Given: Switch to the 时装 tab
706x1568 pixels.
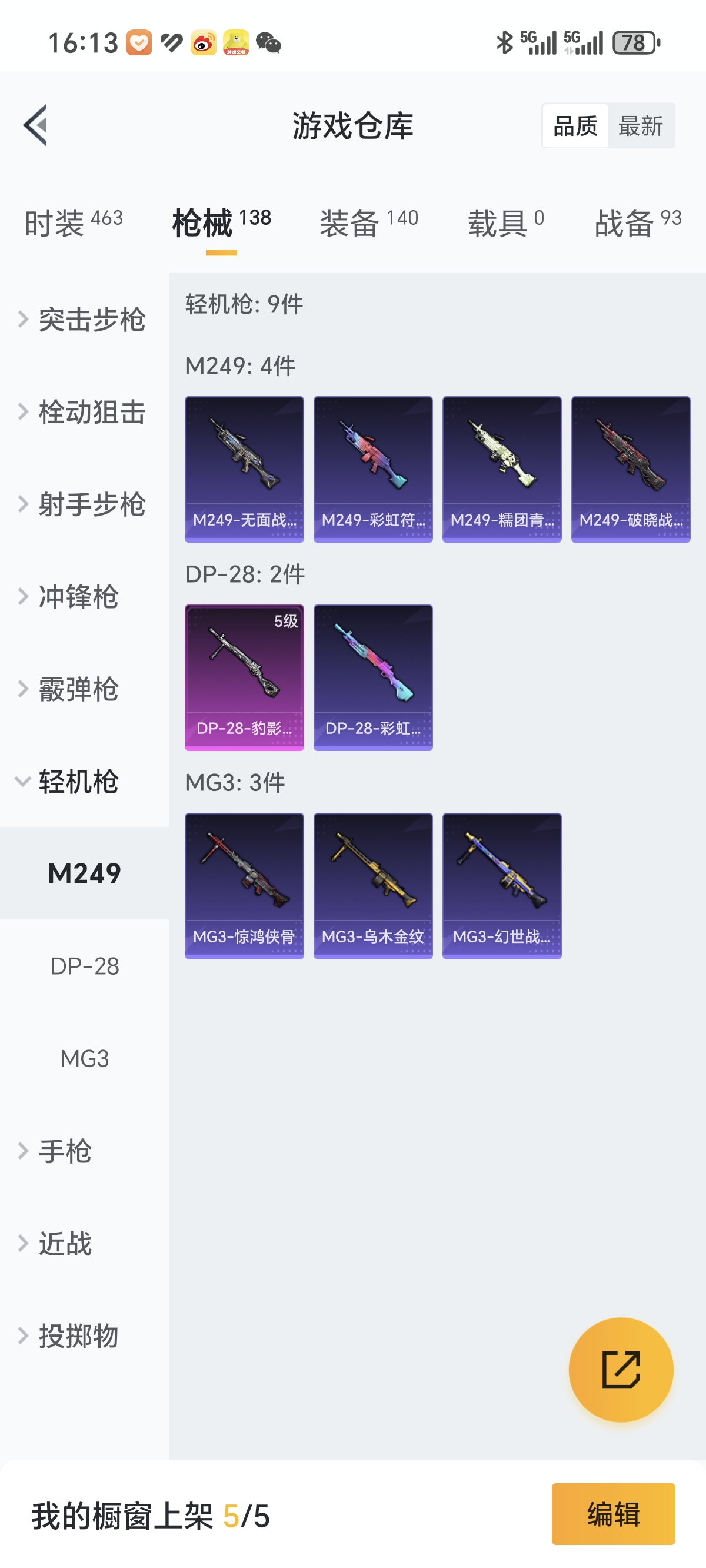Looking at the screenshot, I should click(73, 222).
